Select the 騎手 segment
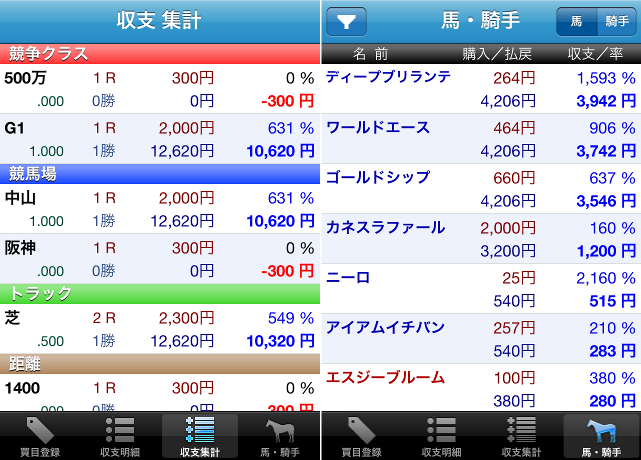This screenshot has height=460, width=641. pos(613,21)
